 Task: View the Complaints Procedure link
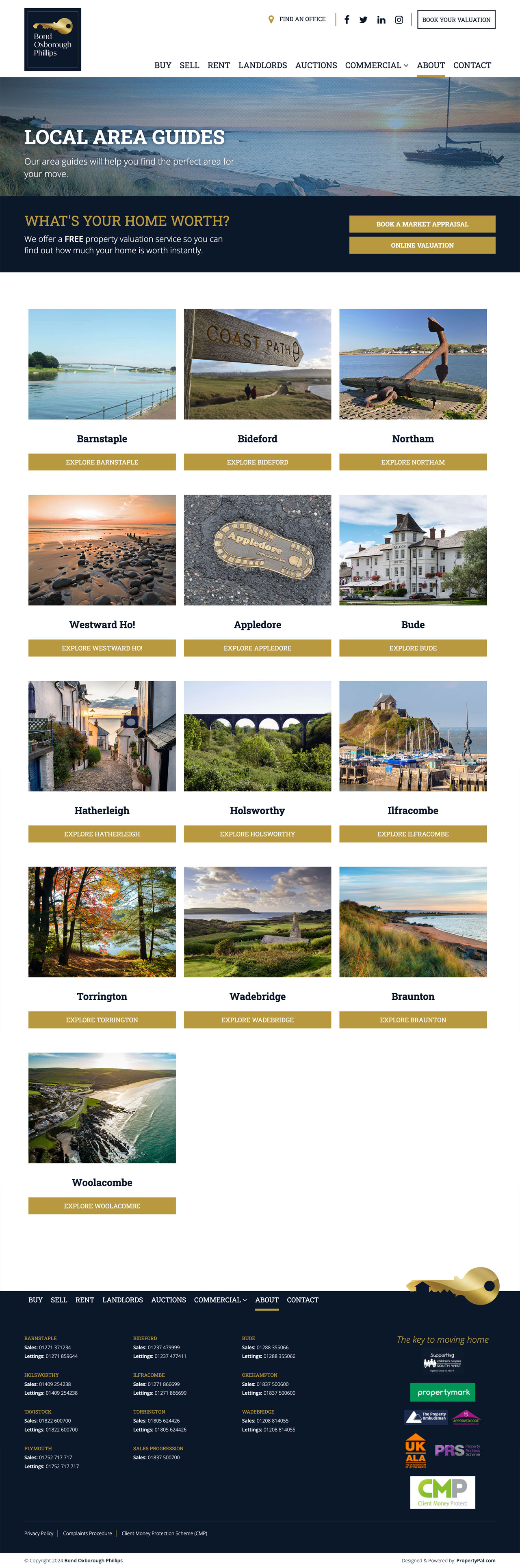pyautogui.click(x=88, y=1533)
